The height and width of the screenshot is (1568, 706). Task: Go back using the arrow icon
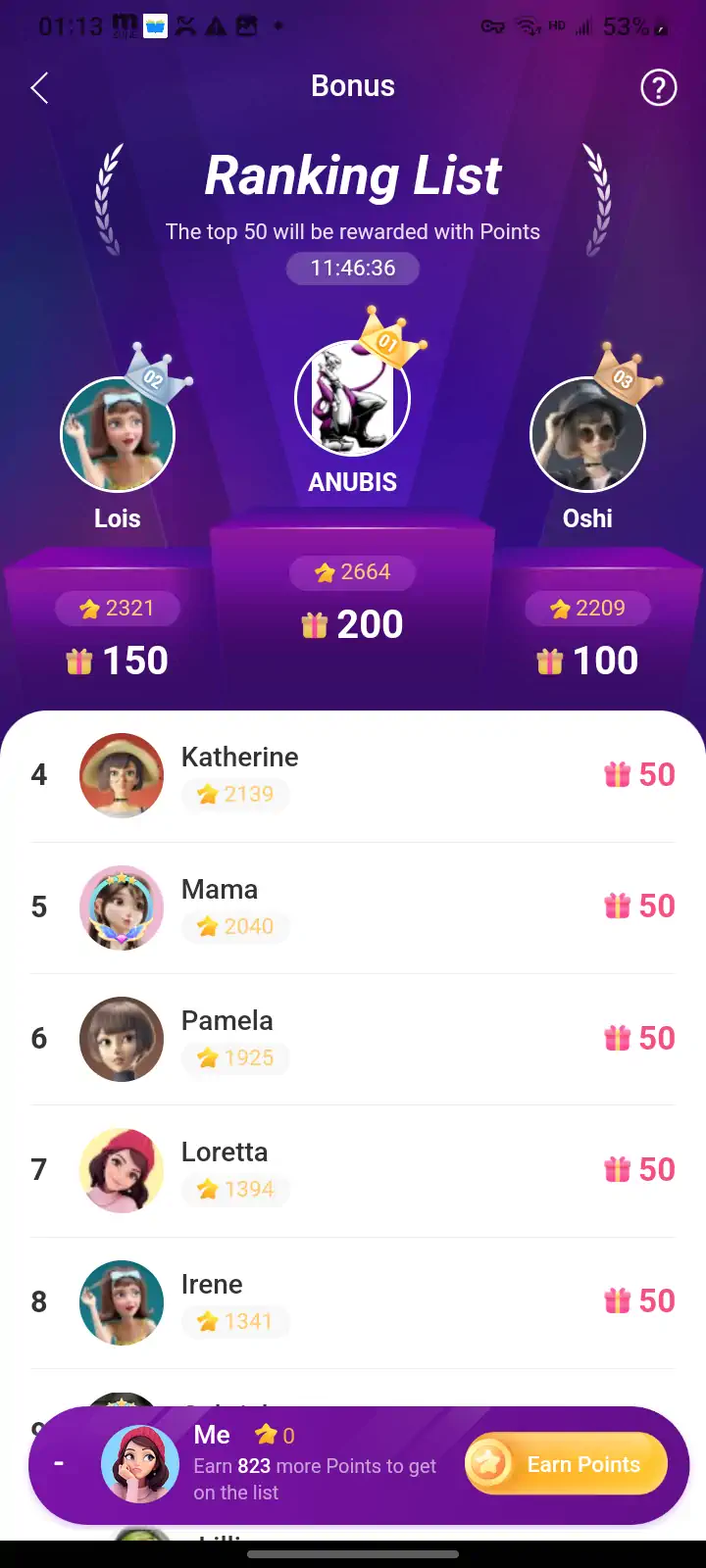(x=39, y=88)
